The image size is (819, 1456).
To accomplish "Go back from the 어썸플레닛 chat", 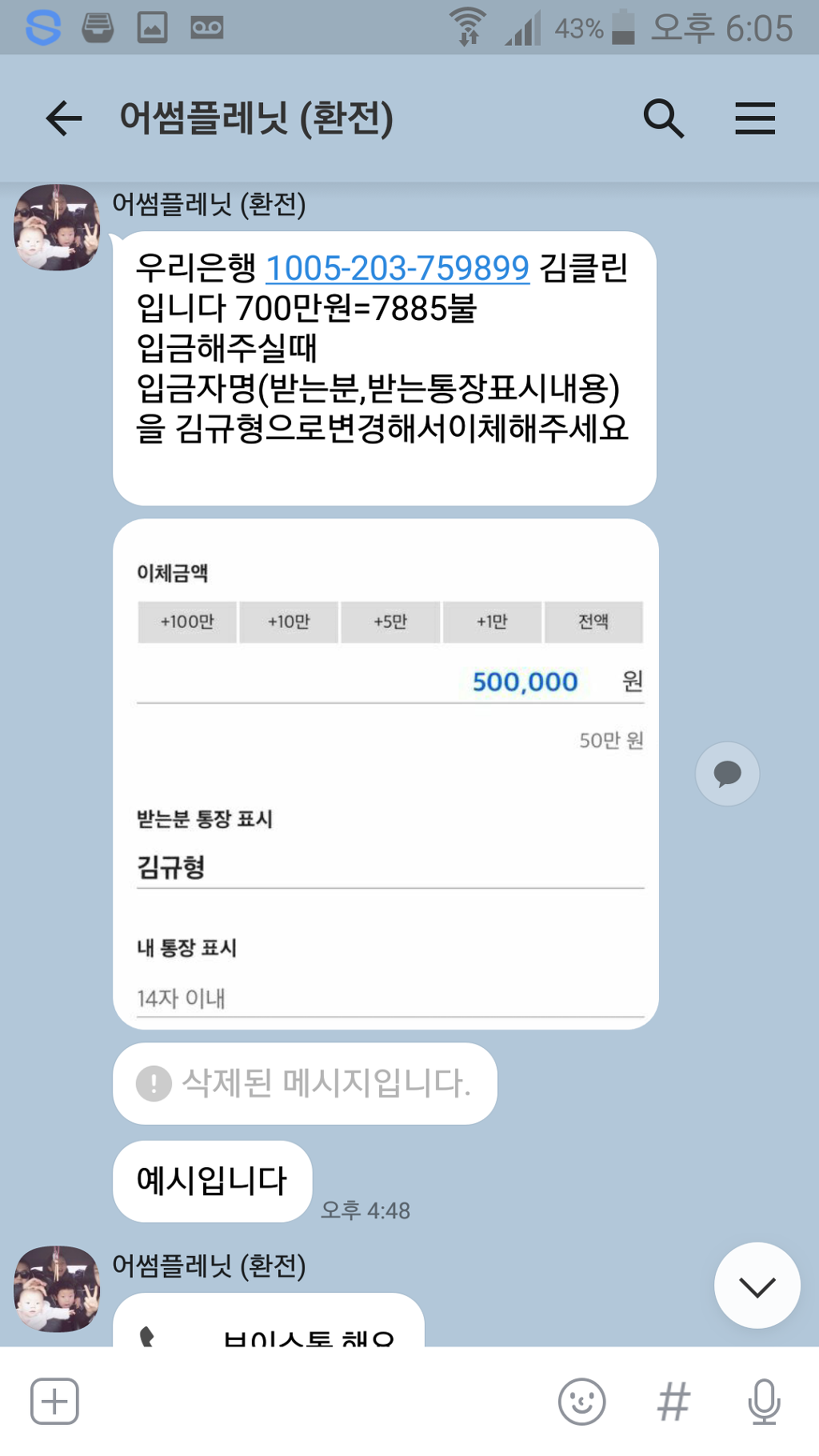I will pyautogui.click(x=64, y=118).
